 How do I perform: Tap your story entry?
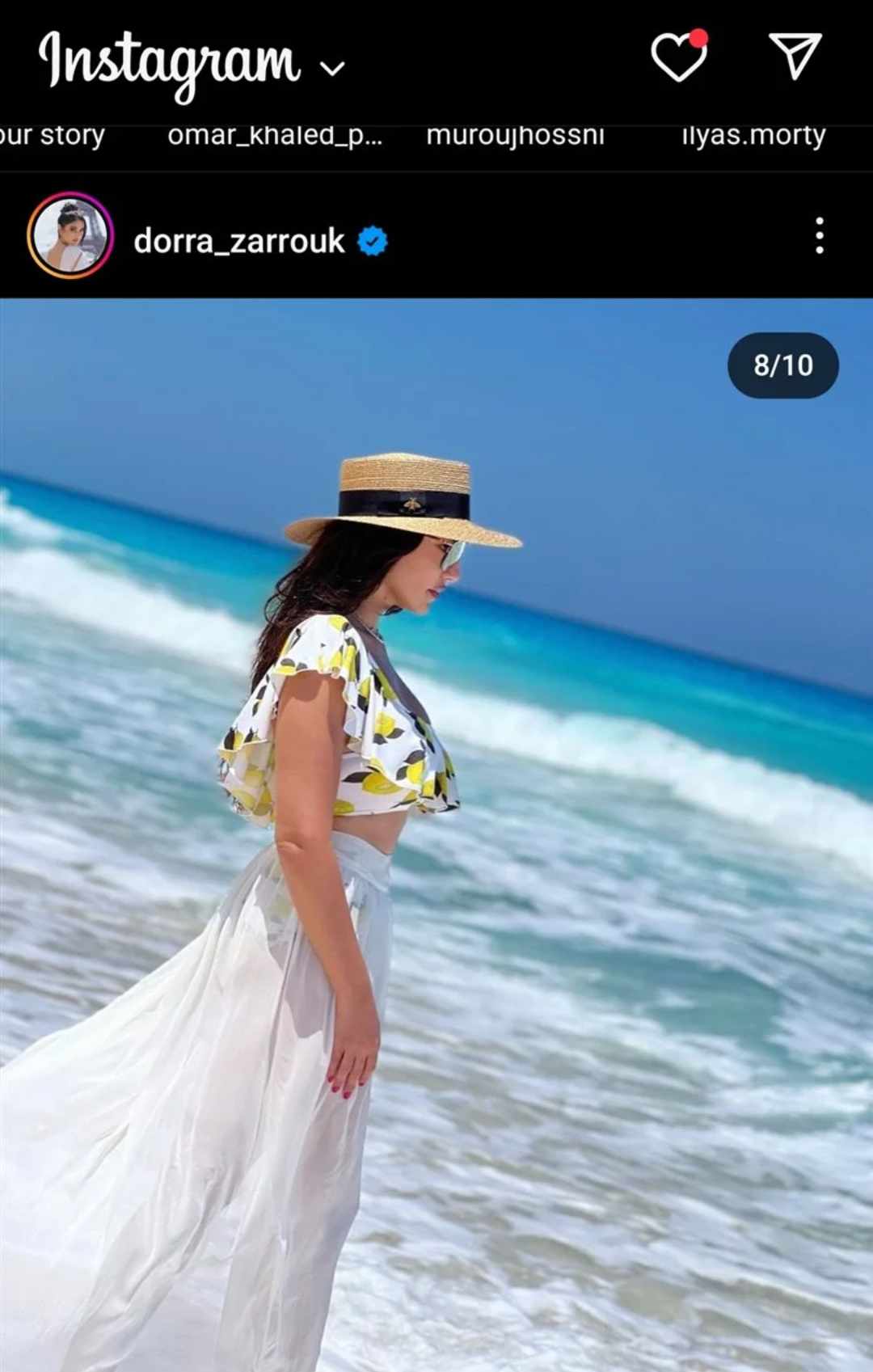pos(52,134)
